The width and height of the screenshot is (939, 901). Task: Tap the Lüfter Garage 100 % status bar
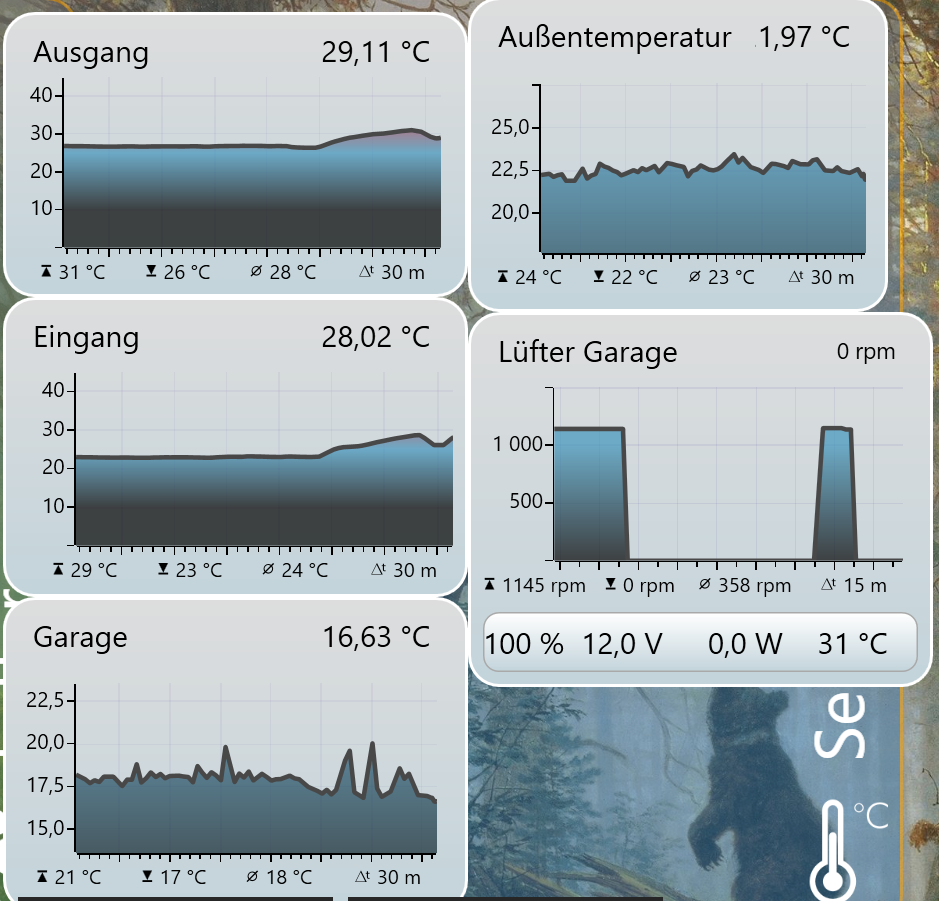point(700,643)
